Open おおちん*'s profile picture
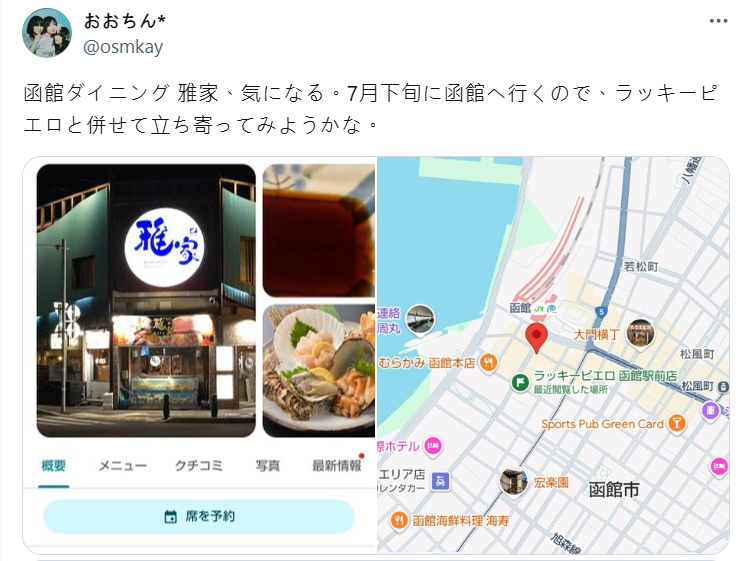Image resolution: width=744 pixels, height=561 pixels. click(x=47, y=33)
